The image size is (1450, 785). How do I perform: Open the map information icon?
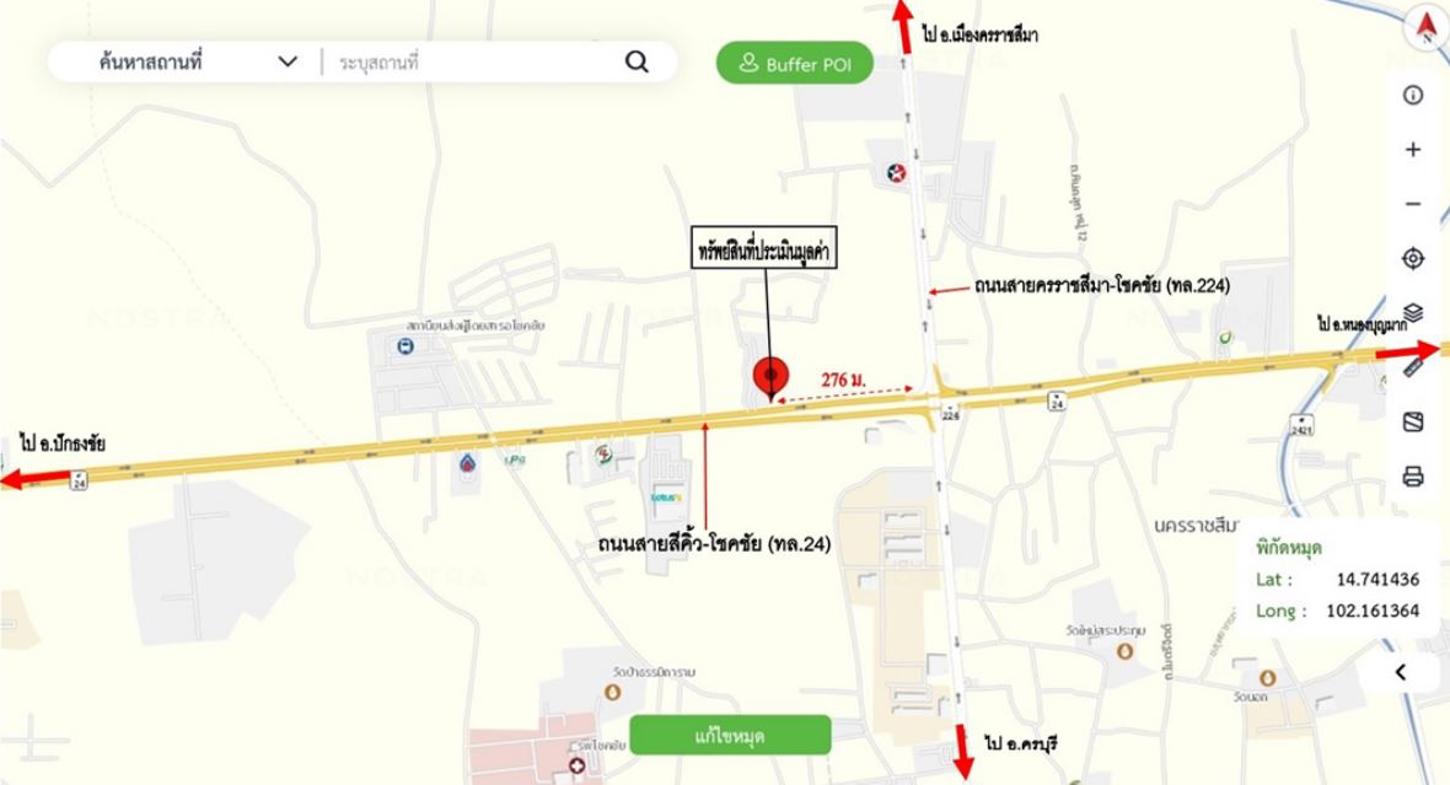pos(1413,95)
